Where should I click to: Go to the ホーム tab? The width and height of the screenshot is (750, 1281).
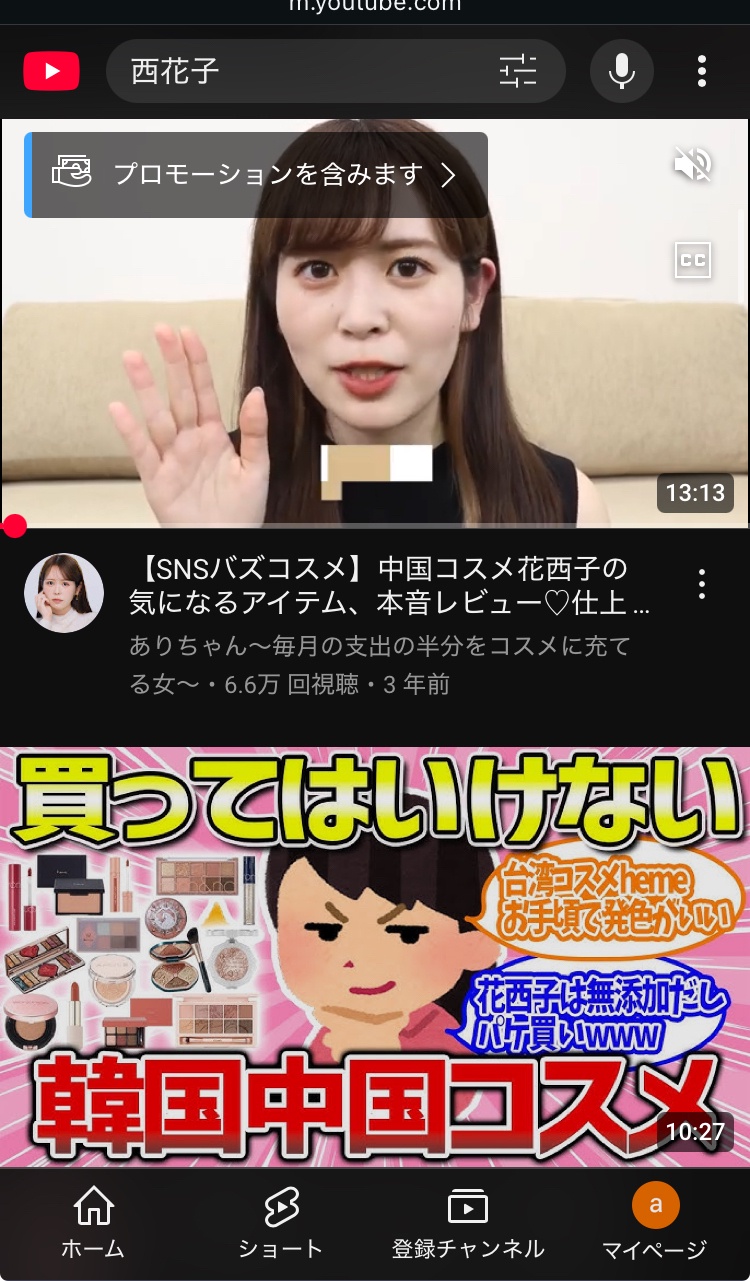click(93, 1223)
